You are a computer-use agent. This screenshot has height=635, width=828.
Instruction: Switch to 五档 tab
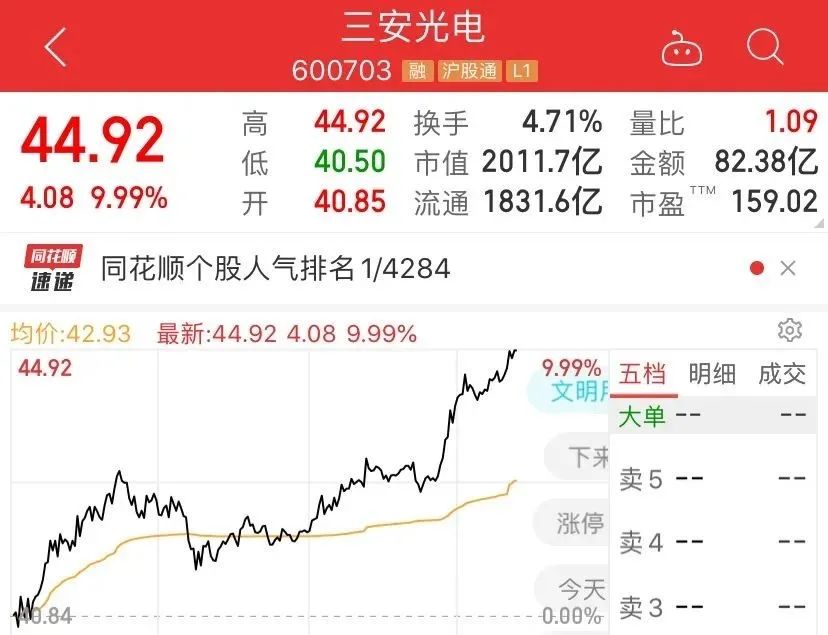coord(643,374)
